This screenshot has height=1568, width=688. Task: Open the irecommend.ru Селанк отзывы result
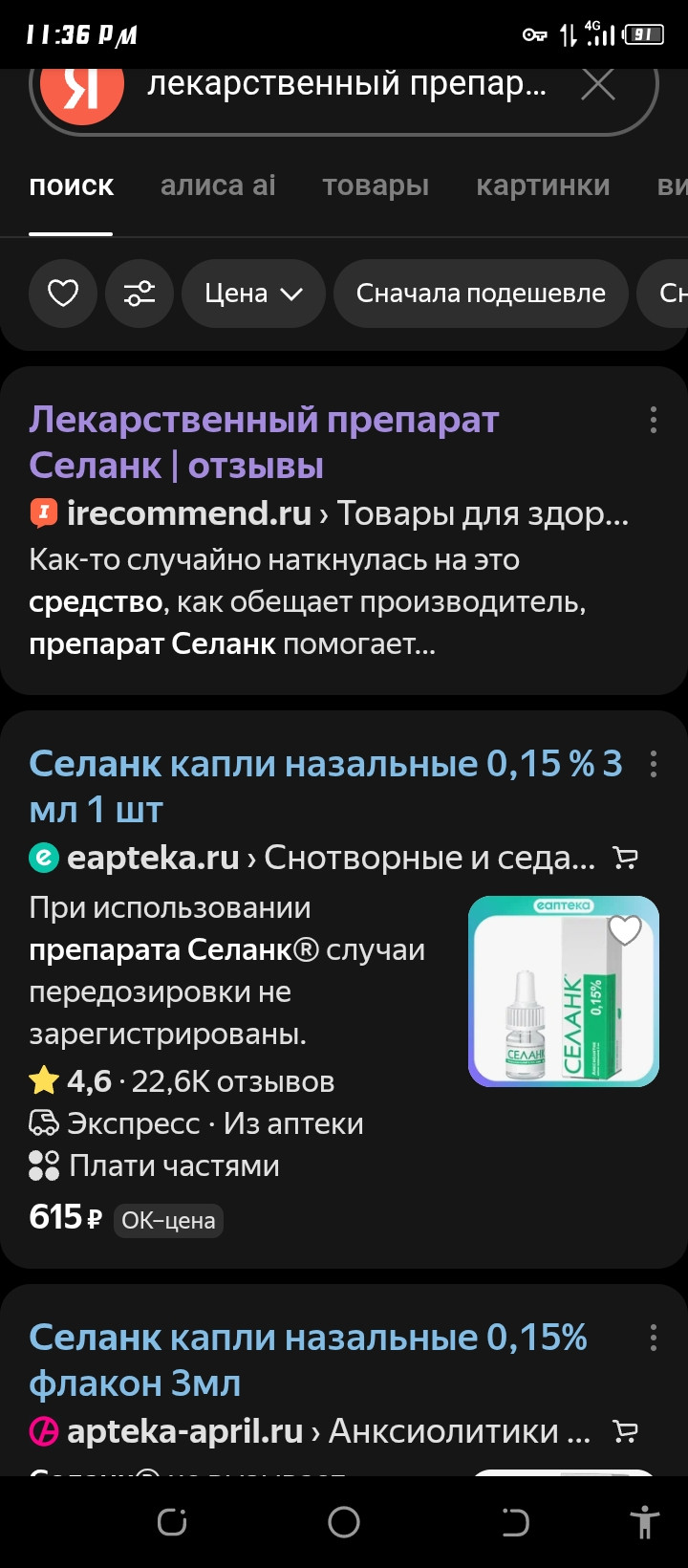264,443
